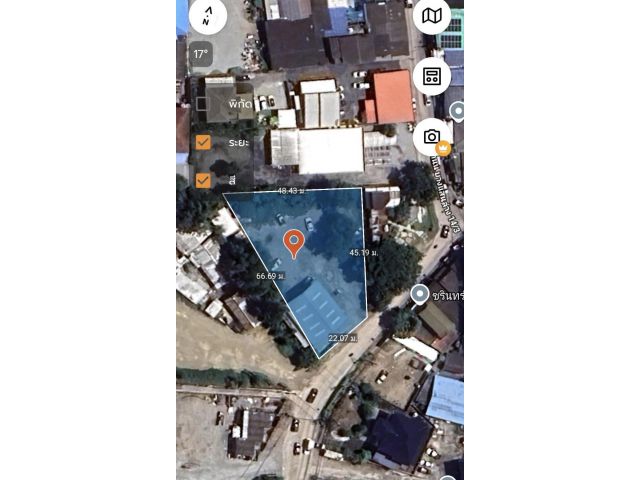This screenshot has height=480, width=640.
Task: Open the area calculator tool
Action: 432,77
